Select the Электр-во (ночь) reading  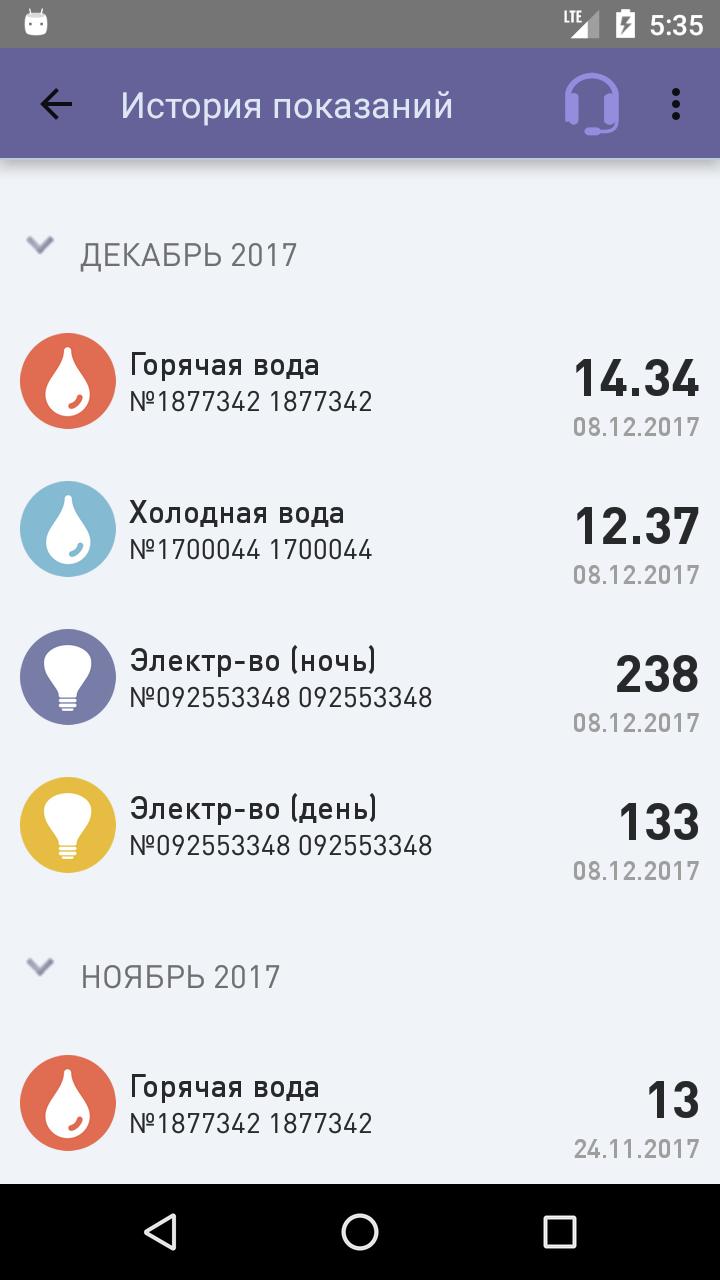point(360,678)
